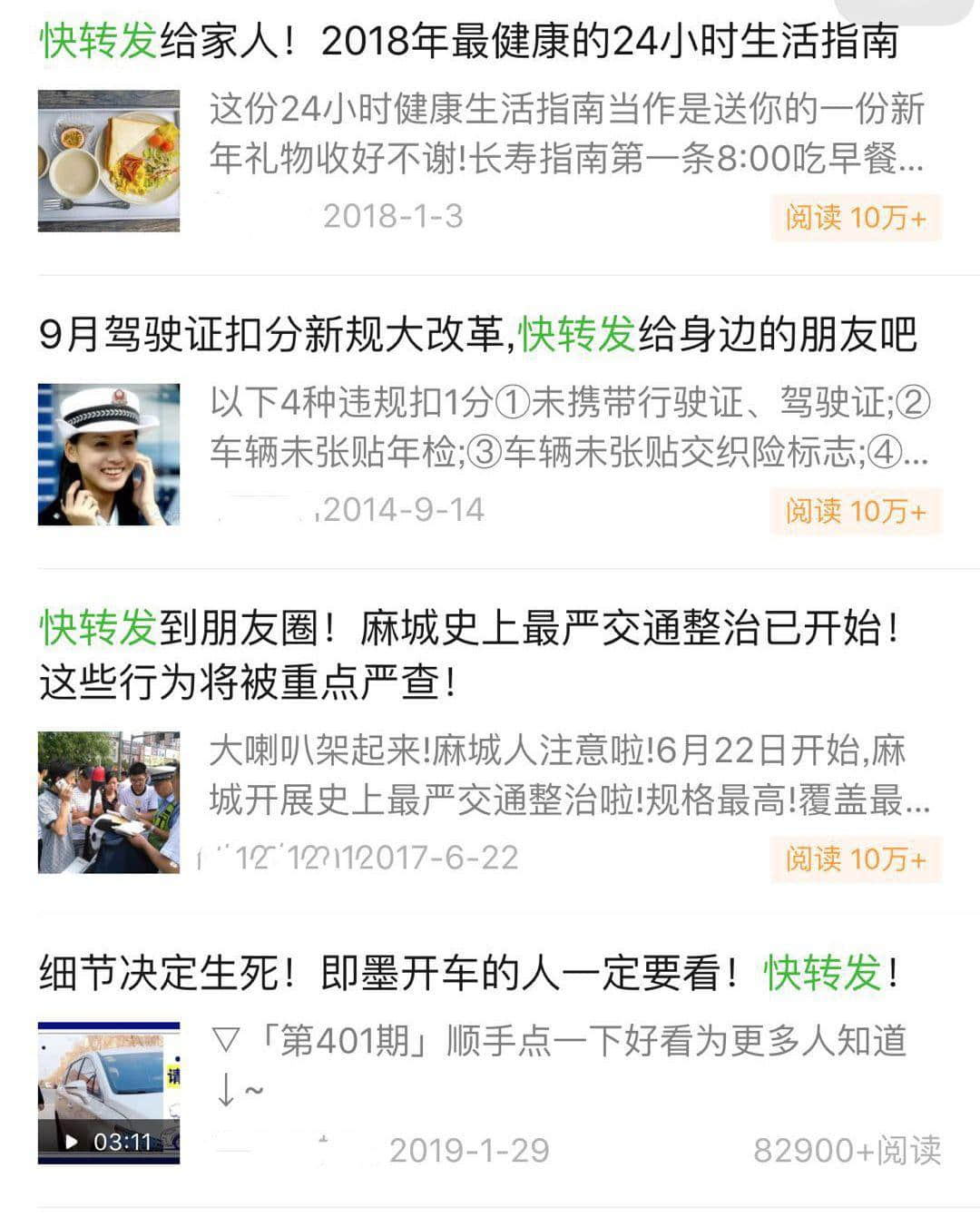Click the date 2018-1-3 on the first article
The height and width of the screenshot is (1217, 980).
(x=394, y=216)
